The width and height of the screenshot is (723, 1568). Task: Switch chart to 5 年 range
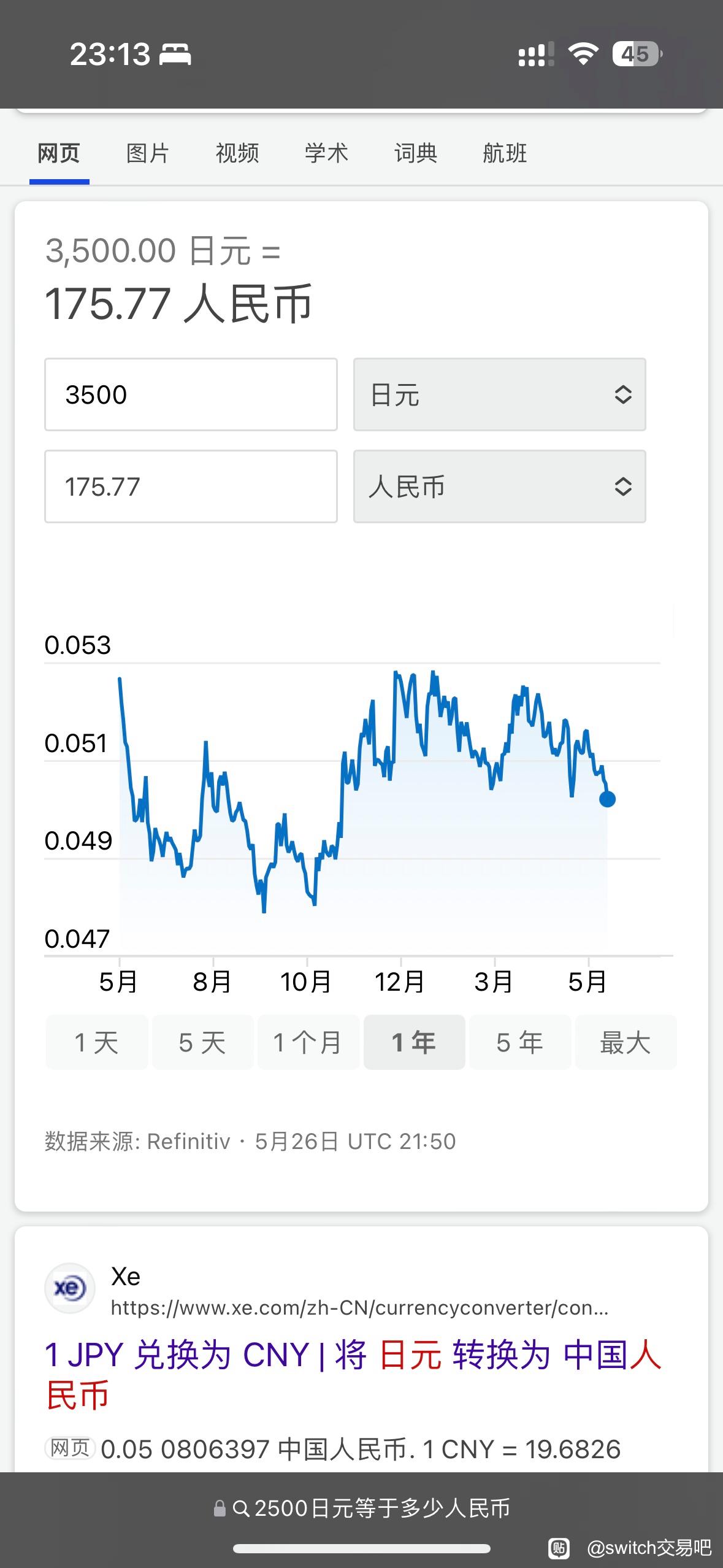(x=520, y=1042)
